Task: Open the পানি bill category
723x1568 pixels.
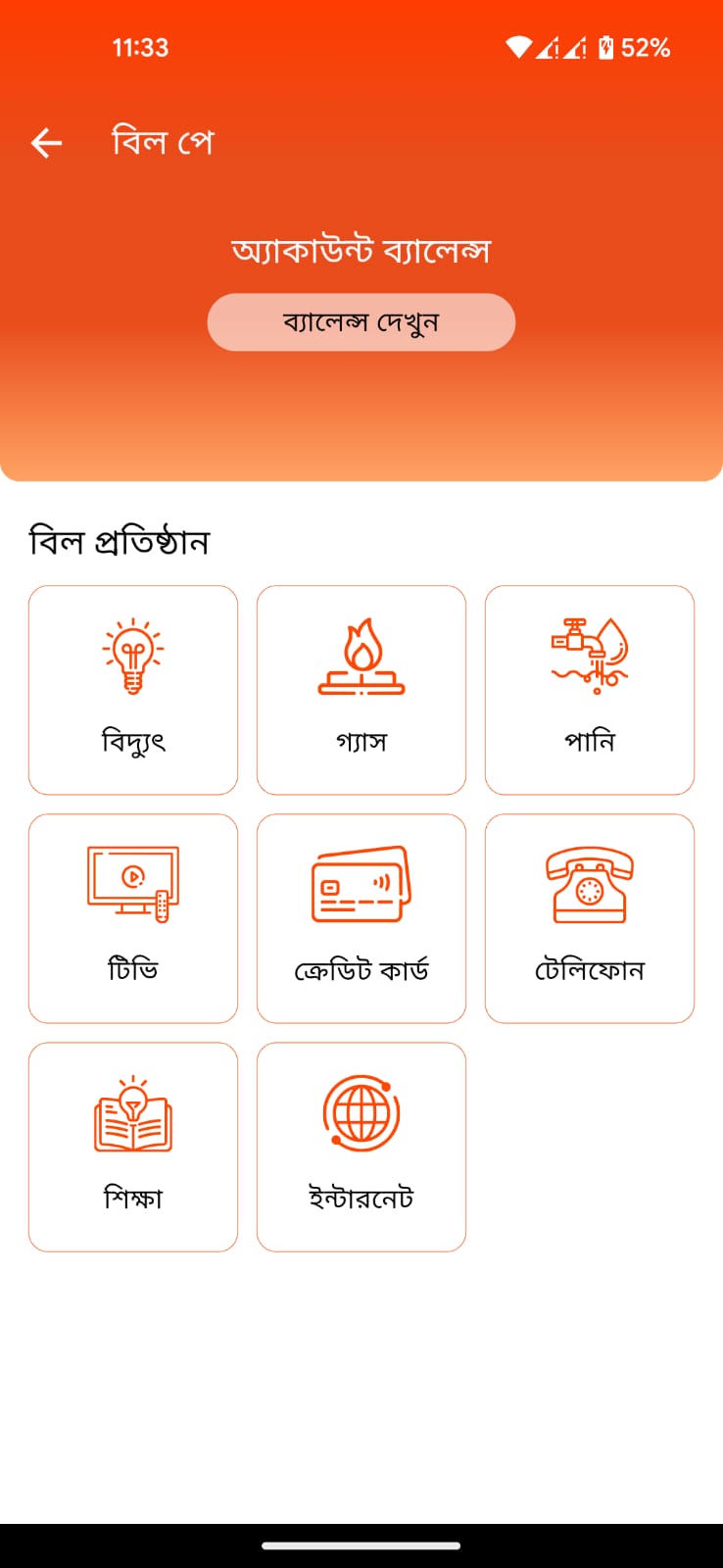Action: coord(589,690)
